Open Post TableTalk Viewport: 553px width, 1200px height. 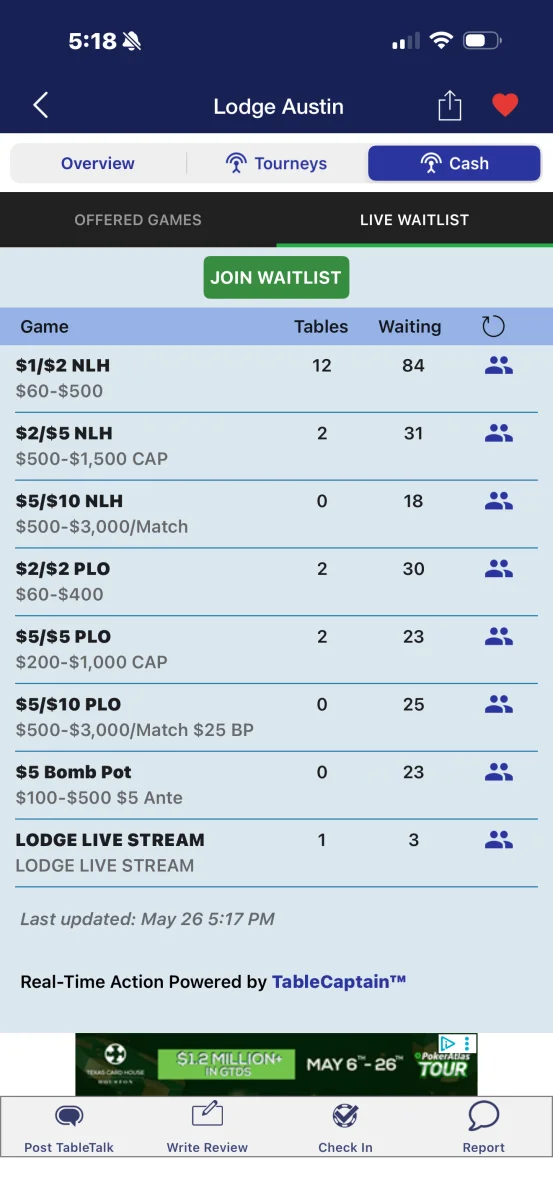(69, 1127)
